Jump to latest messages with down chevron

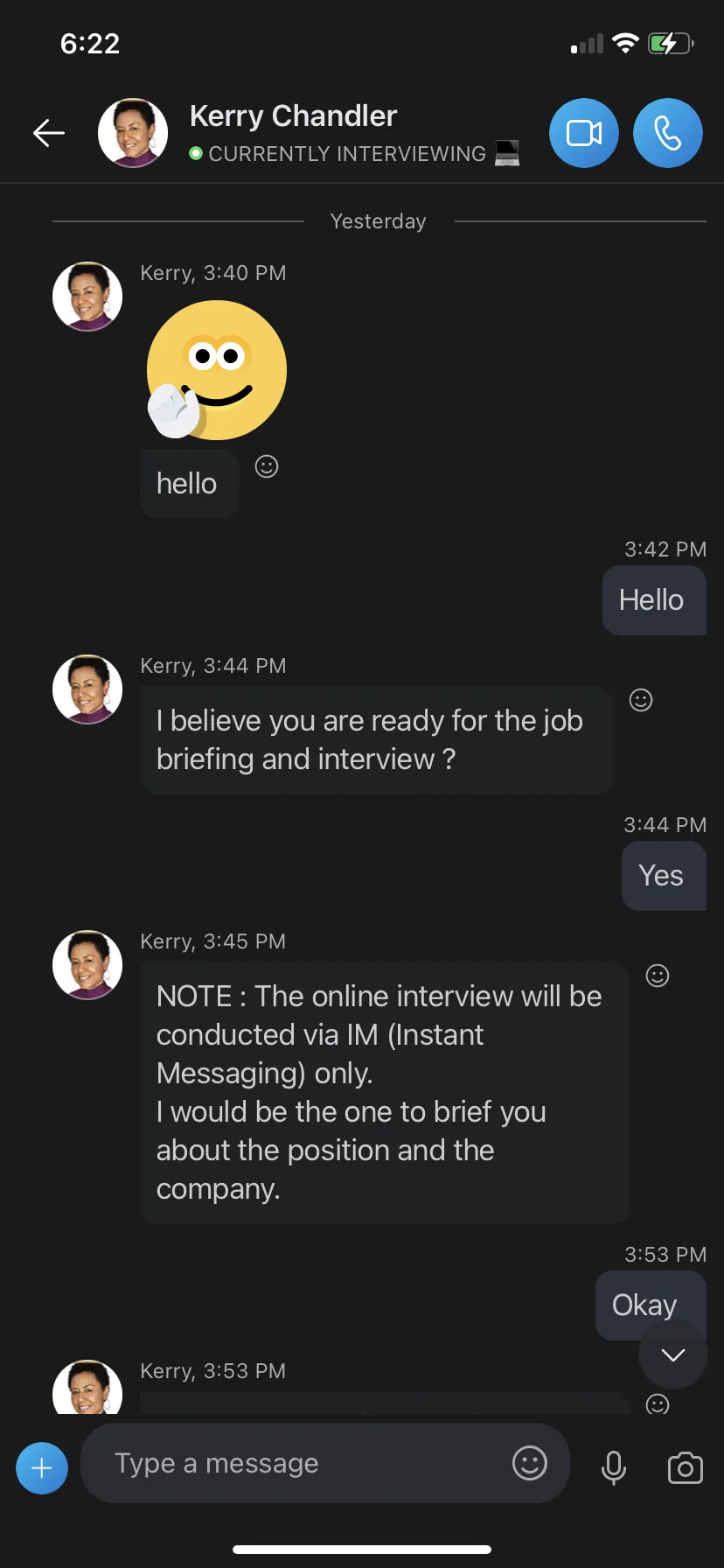point(673,1355)
